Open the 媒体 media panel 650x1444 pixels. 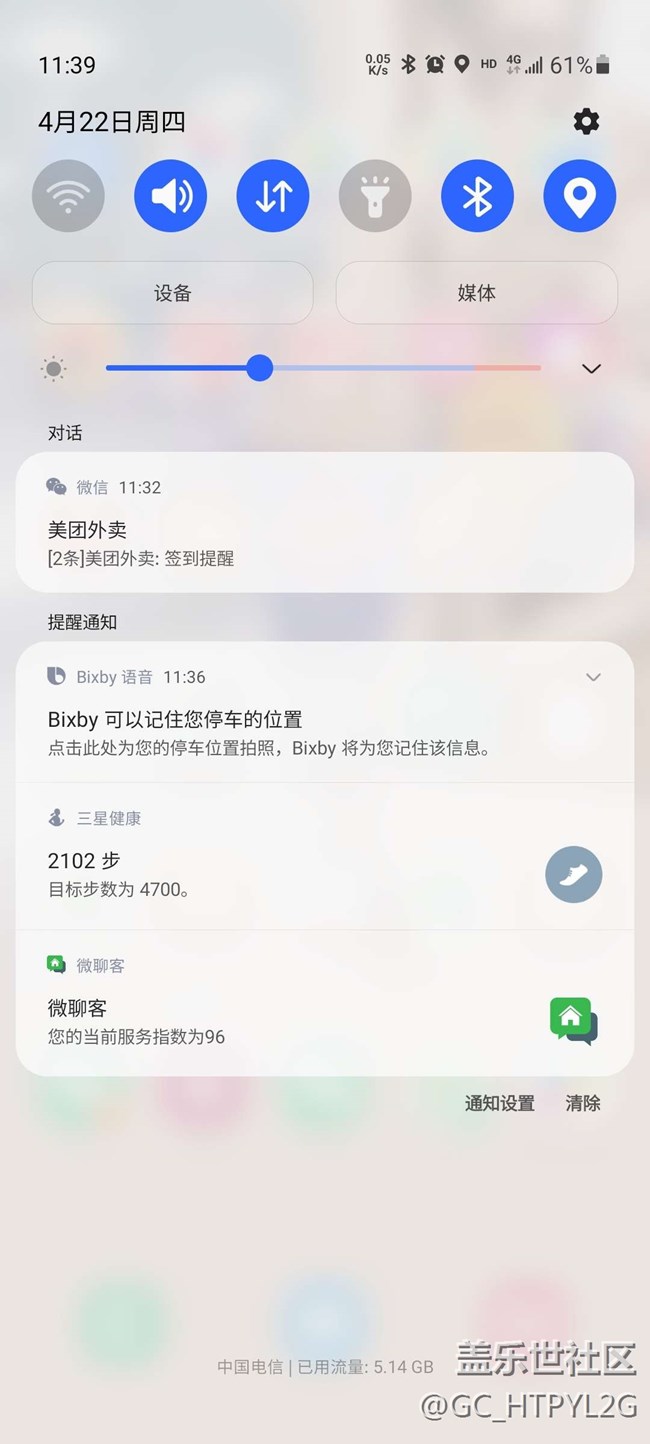click(476, 293)
